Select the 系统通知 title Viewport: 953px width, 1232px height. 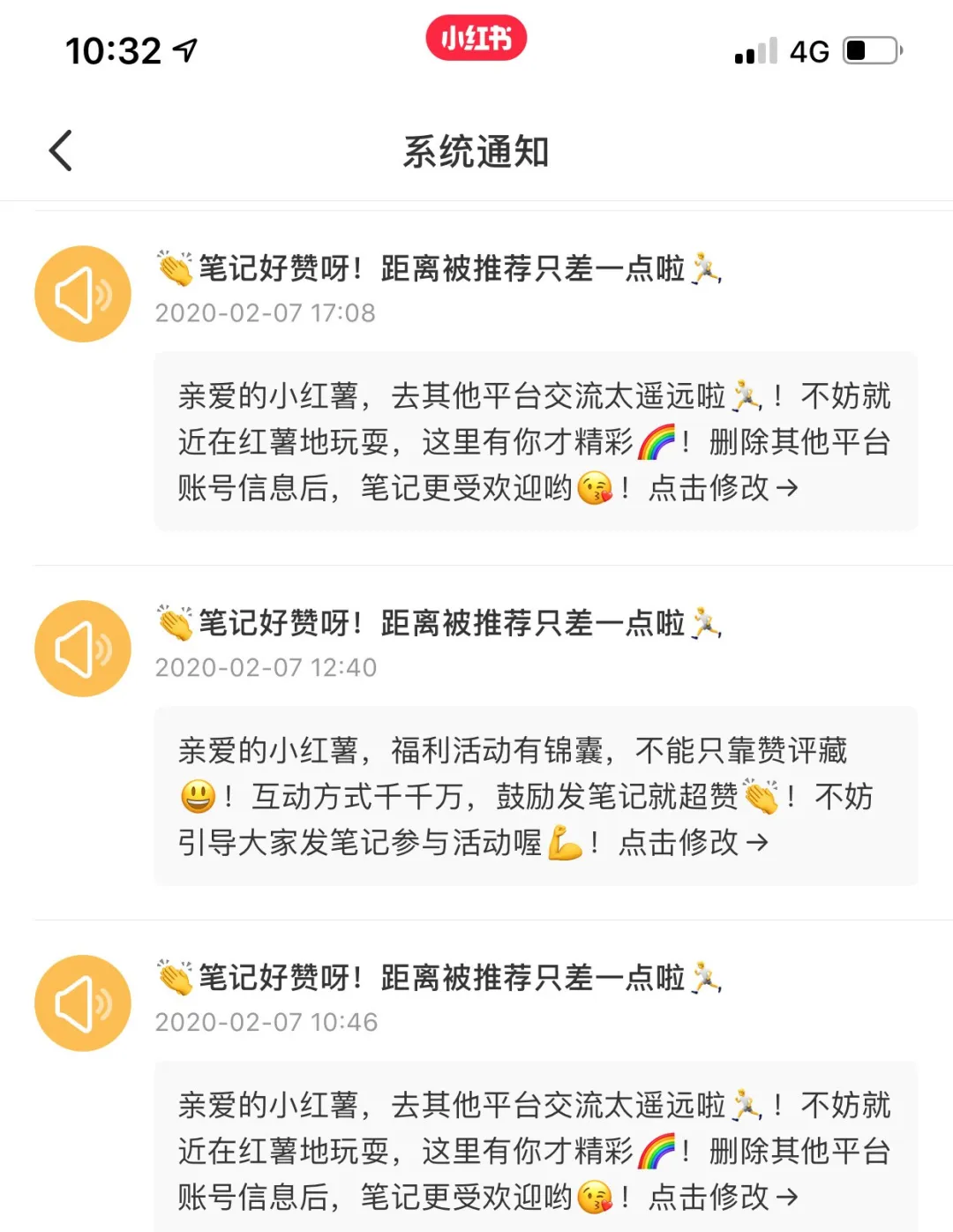coord(476,152)
